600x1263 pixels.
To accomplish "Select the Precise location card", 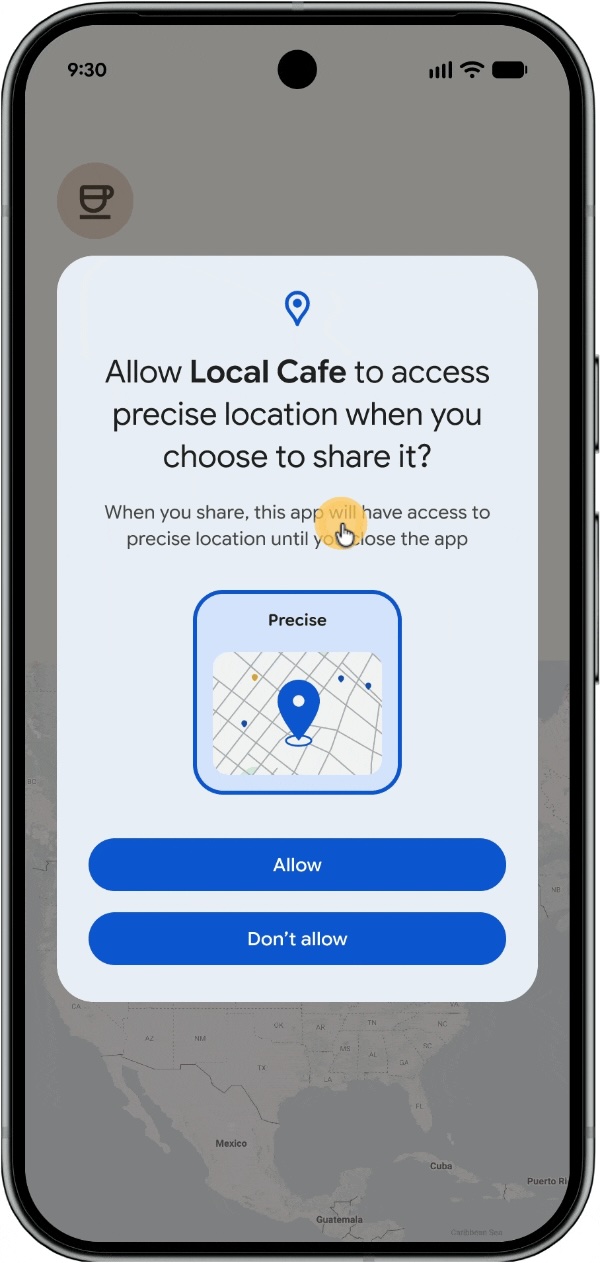I will click(297, 692).
